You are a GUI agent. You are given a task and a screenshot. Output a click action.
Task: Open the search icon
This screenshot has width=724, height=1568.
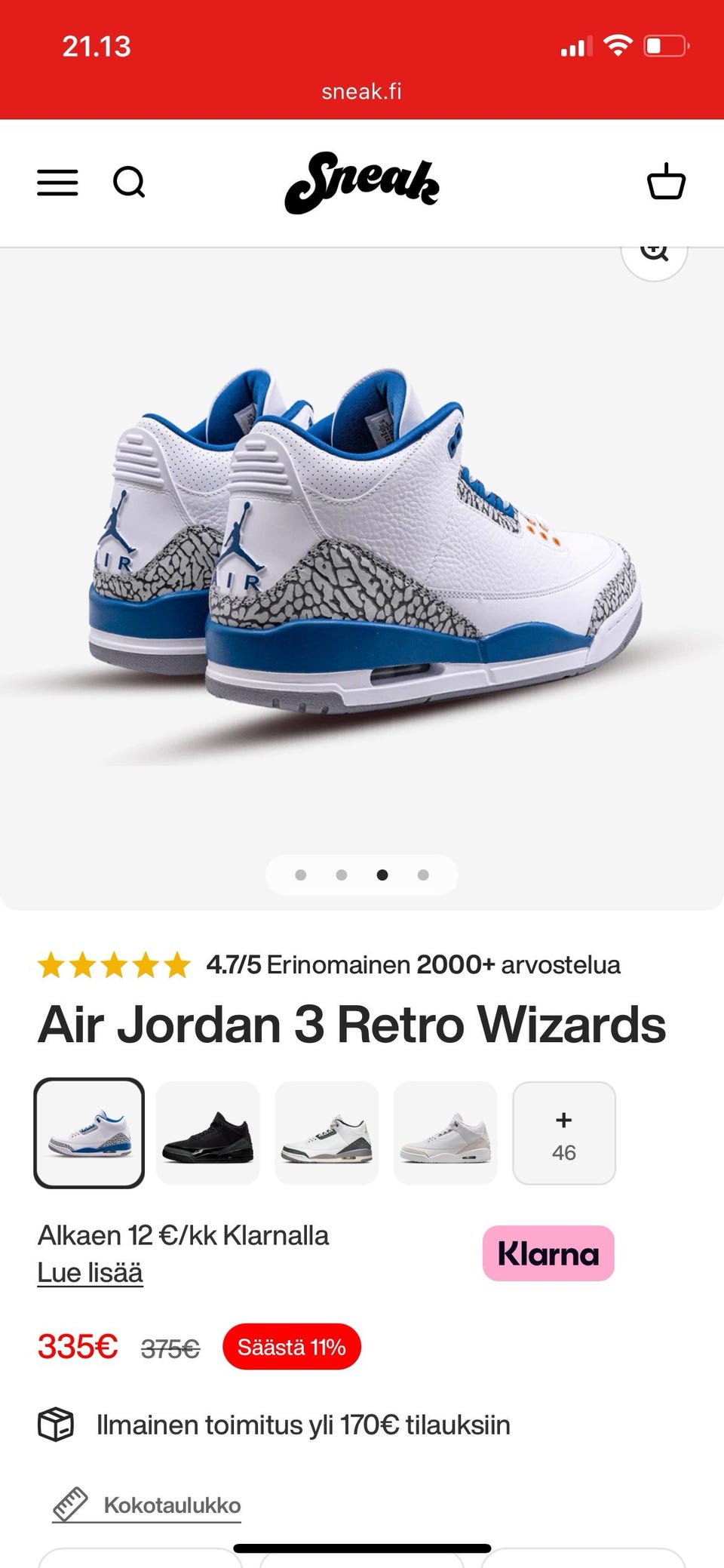(129, 183)
